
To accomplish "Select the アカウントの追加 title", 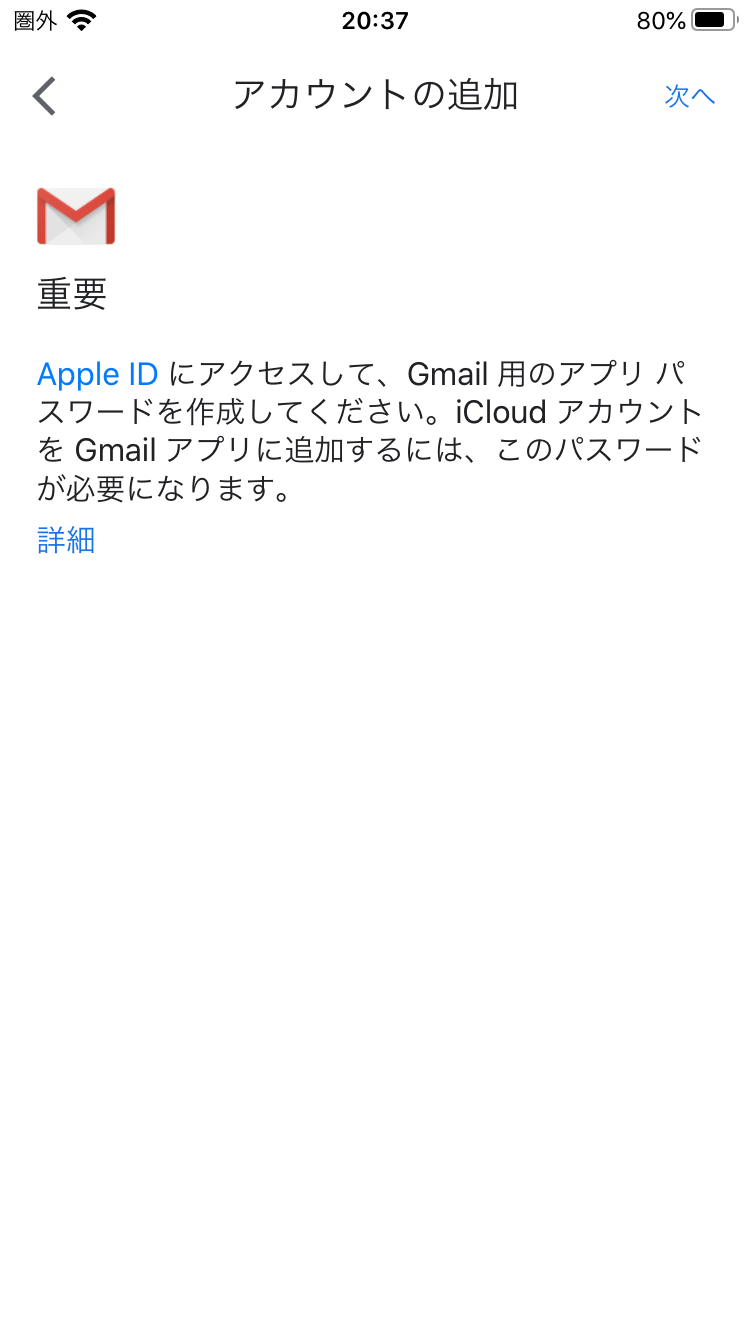I will (375, 94).
